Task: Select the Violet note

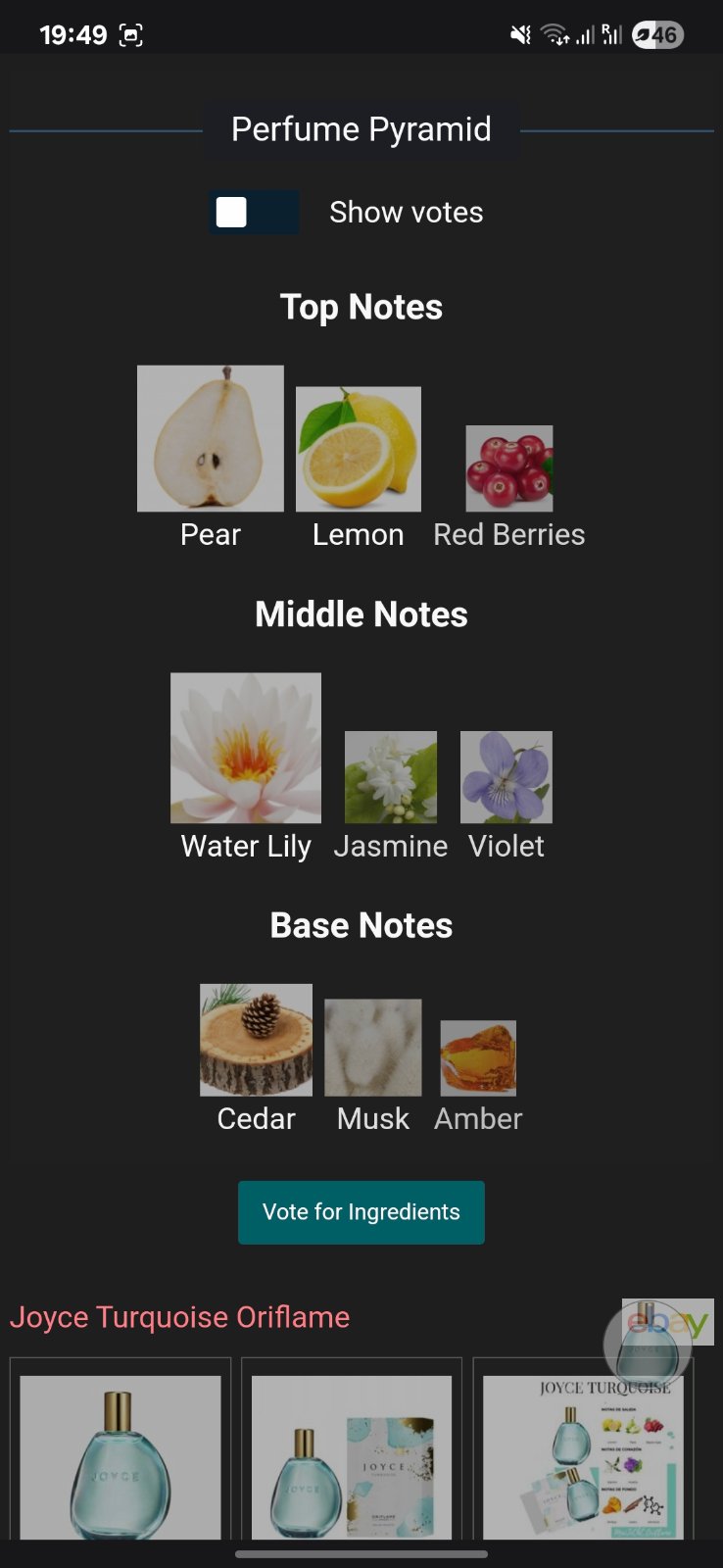Action: point(506,778)
